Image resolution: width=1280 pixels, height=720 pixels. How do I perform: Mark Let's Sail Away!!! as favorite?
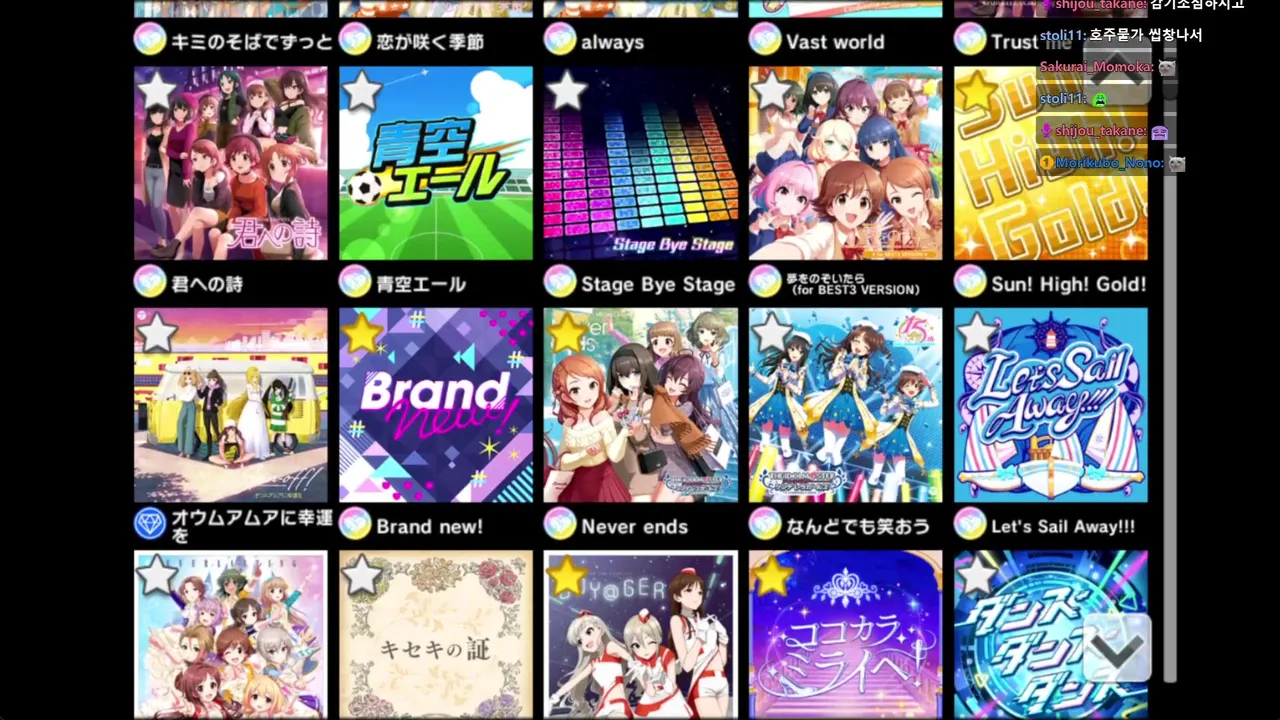coord(977,333)
